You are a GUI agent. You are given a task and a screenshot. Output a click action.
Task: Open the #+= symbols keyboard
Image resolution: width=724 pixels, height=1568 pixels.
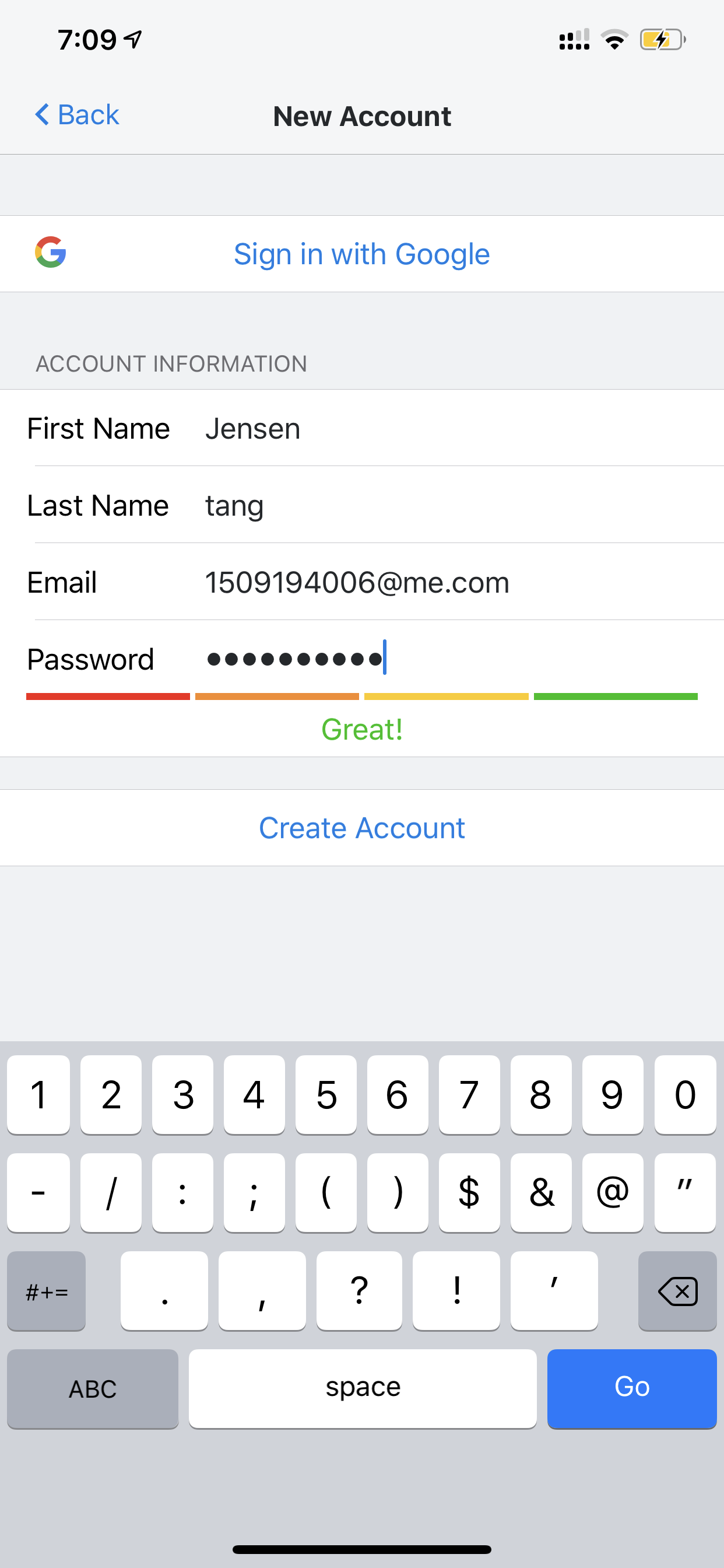(46, 1290)
